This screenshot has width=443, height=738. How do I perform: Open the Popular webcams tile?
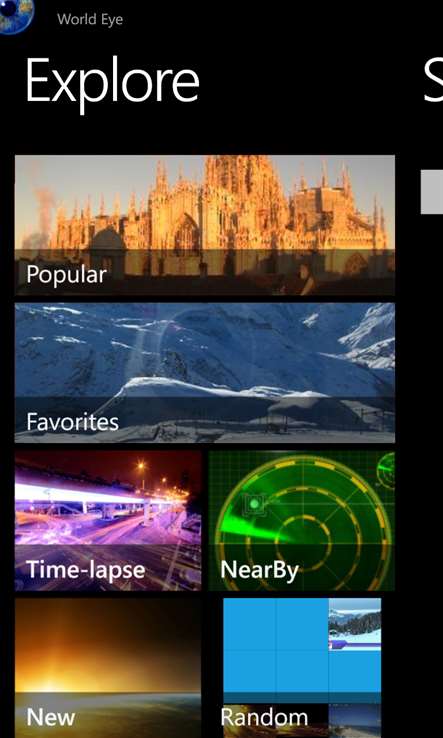tap(205, 225)
